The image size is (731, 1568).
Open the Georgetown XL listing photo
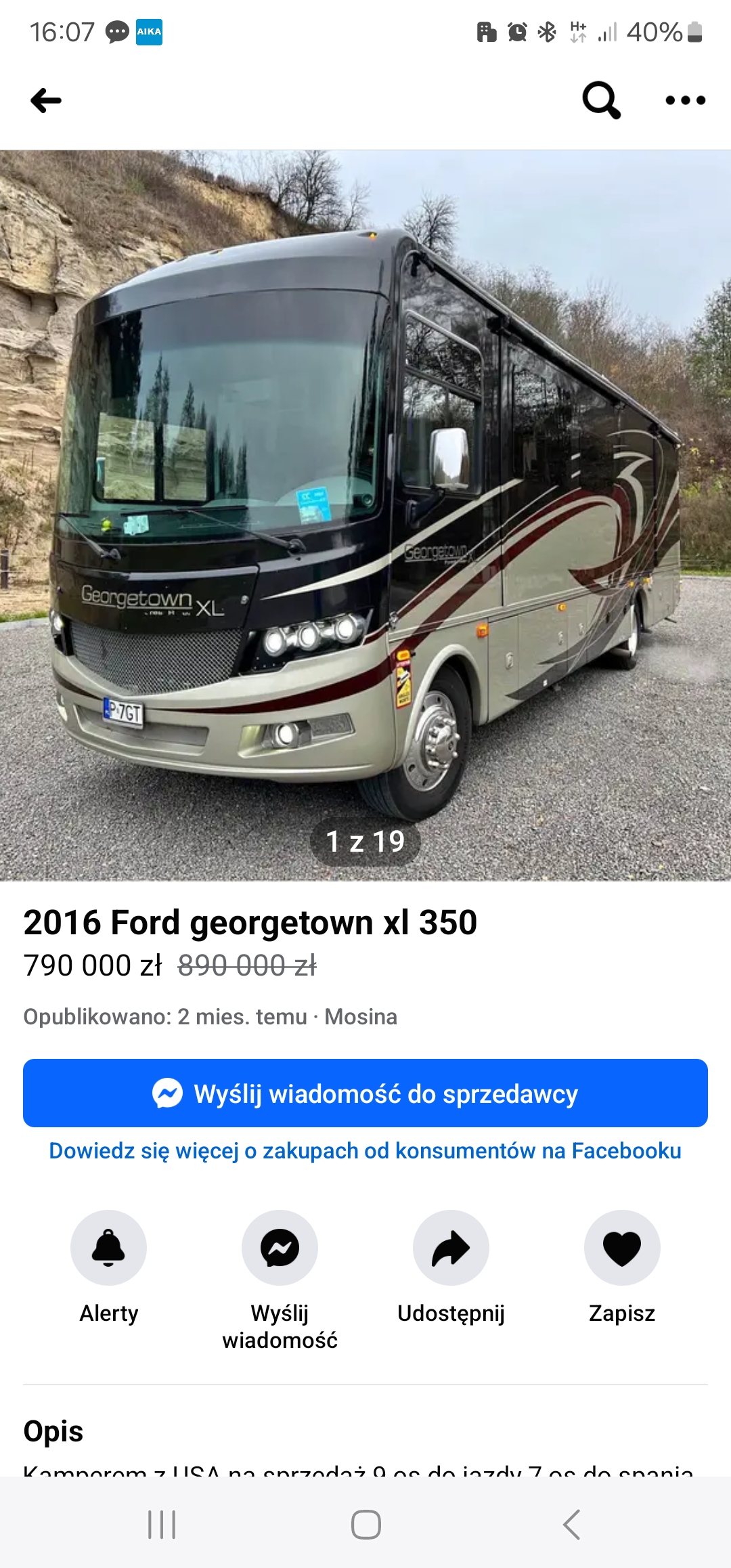tap(365, 515)
